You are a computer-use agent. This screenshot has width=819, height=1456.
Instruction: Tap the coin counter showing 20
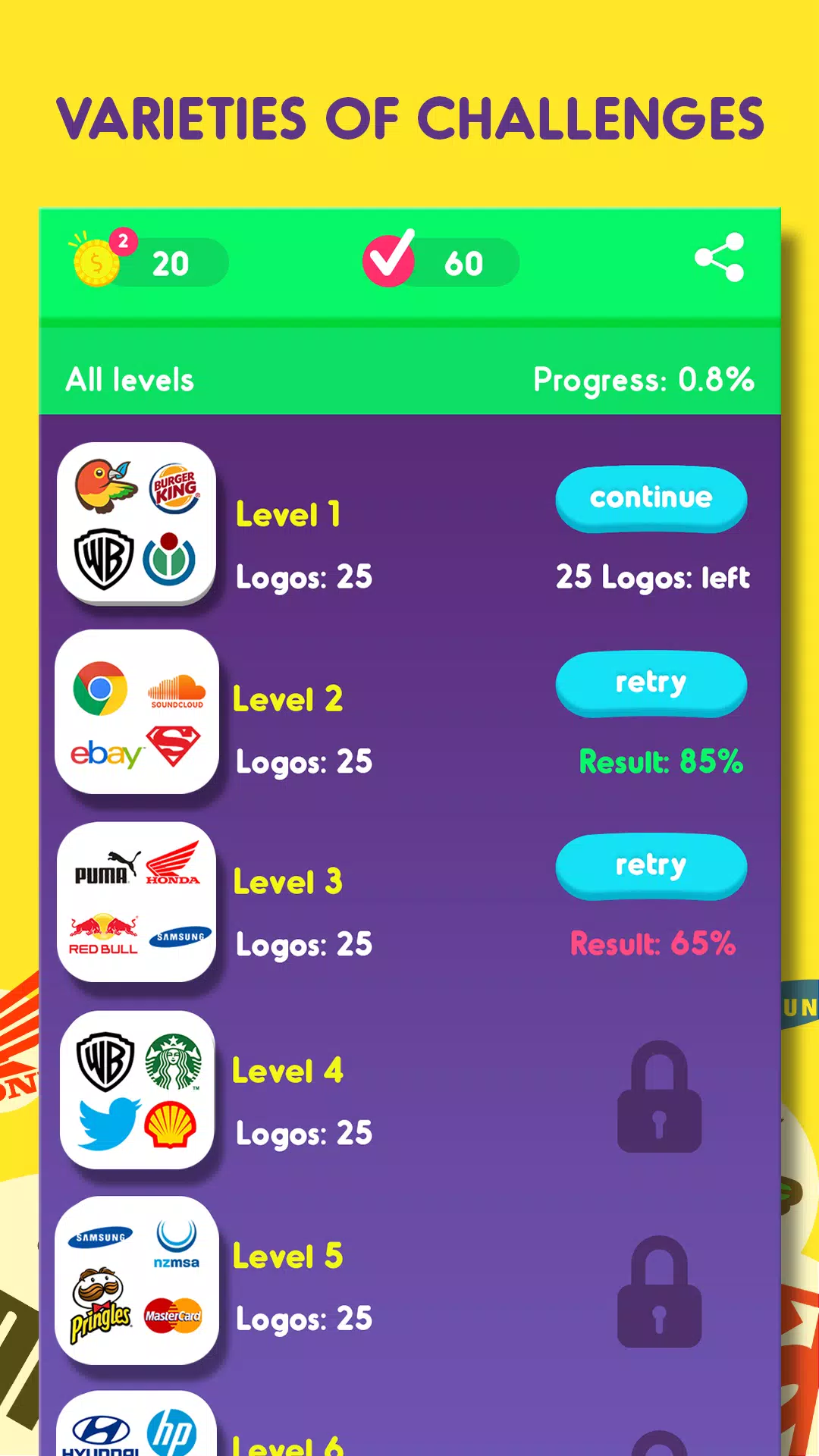171,264
